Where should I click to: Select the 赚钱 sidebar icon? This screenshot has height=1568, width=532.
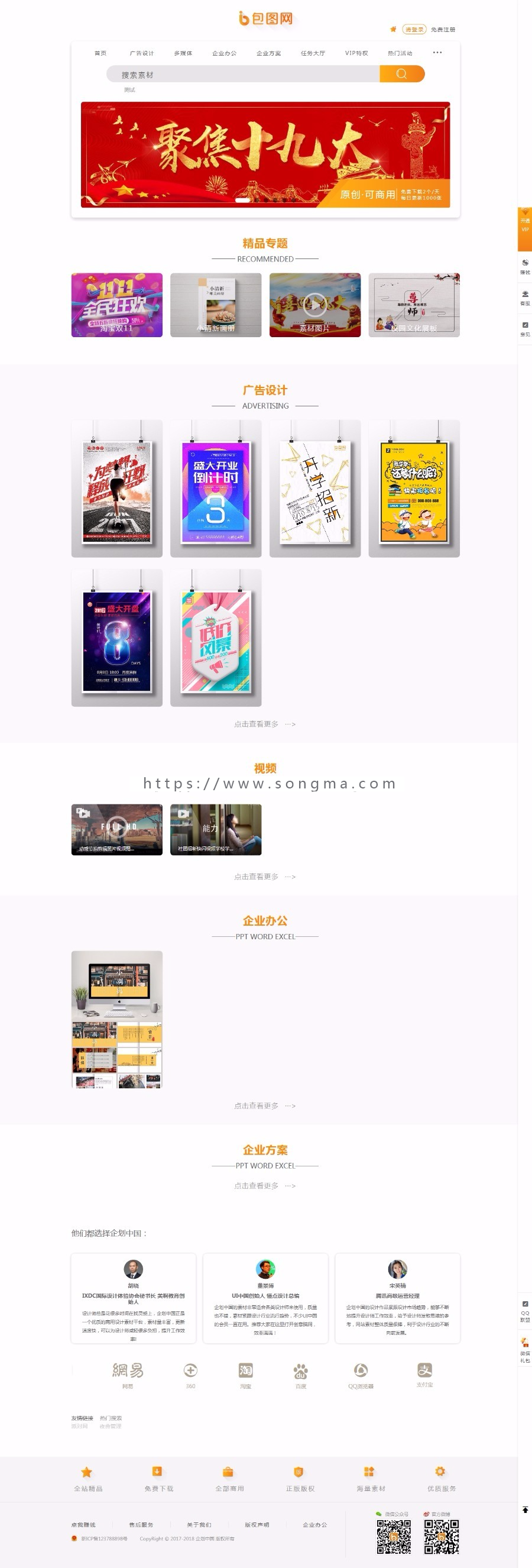525,263
